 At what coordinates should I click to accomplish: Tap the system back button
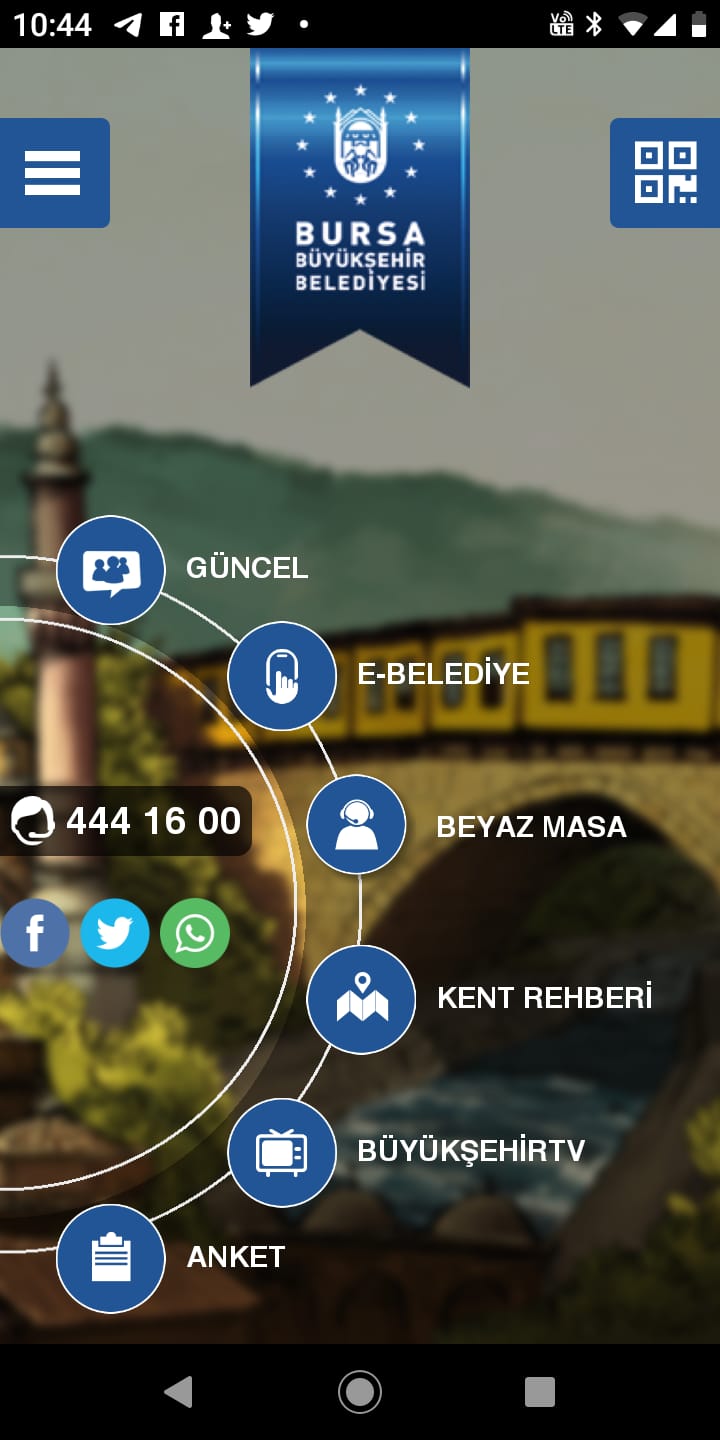point(178,1392)
